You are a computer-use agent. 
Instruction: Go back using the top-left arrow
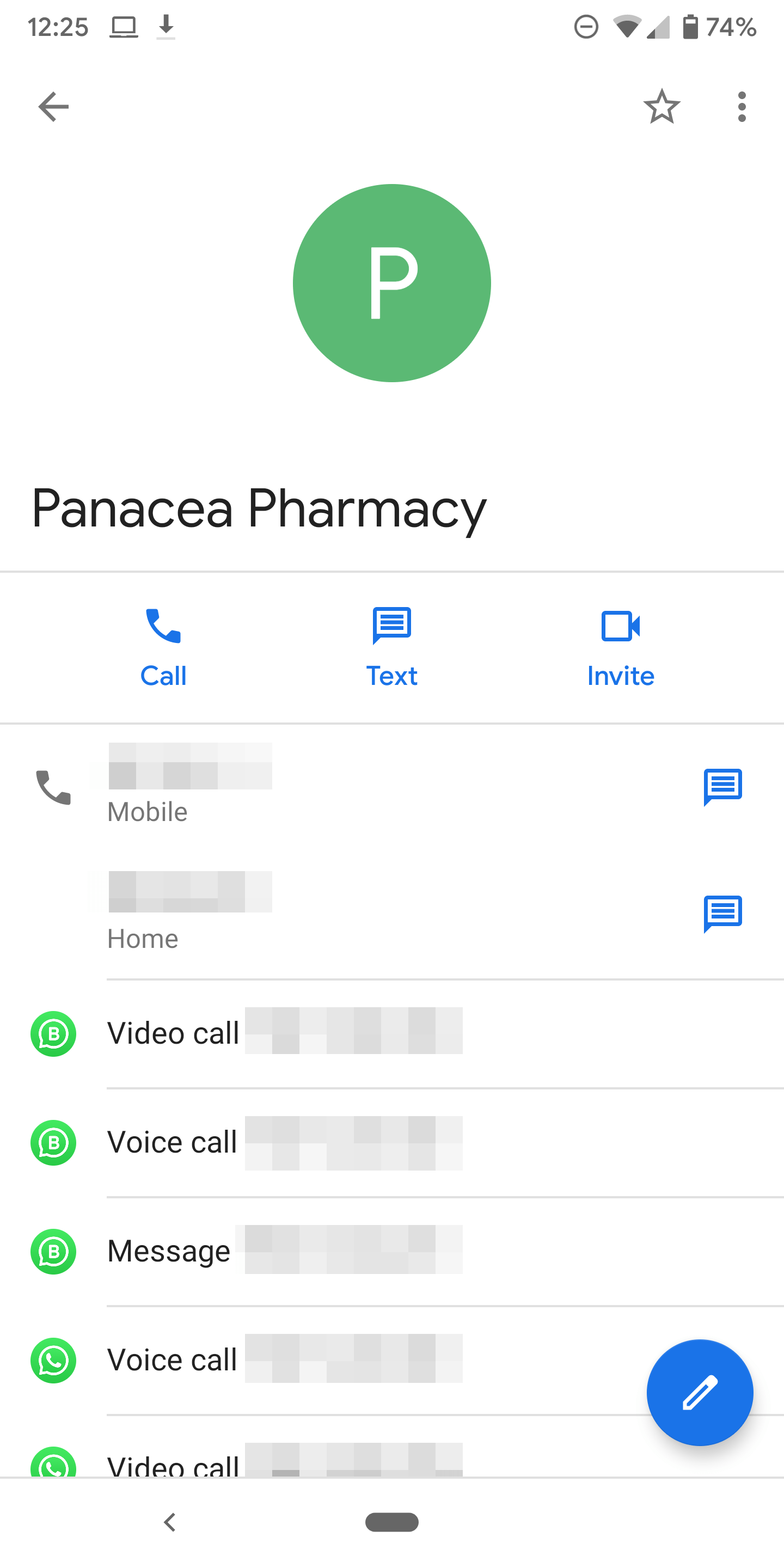pos(53,107)
